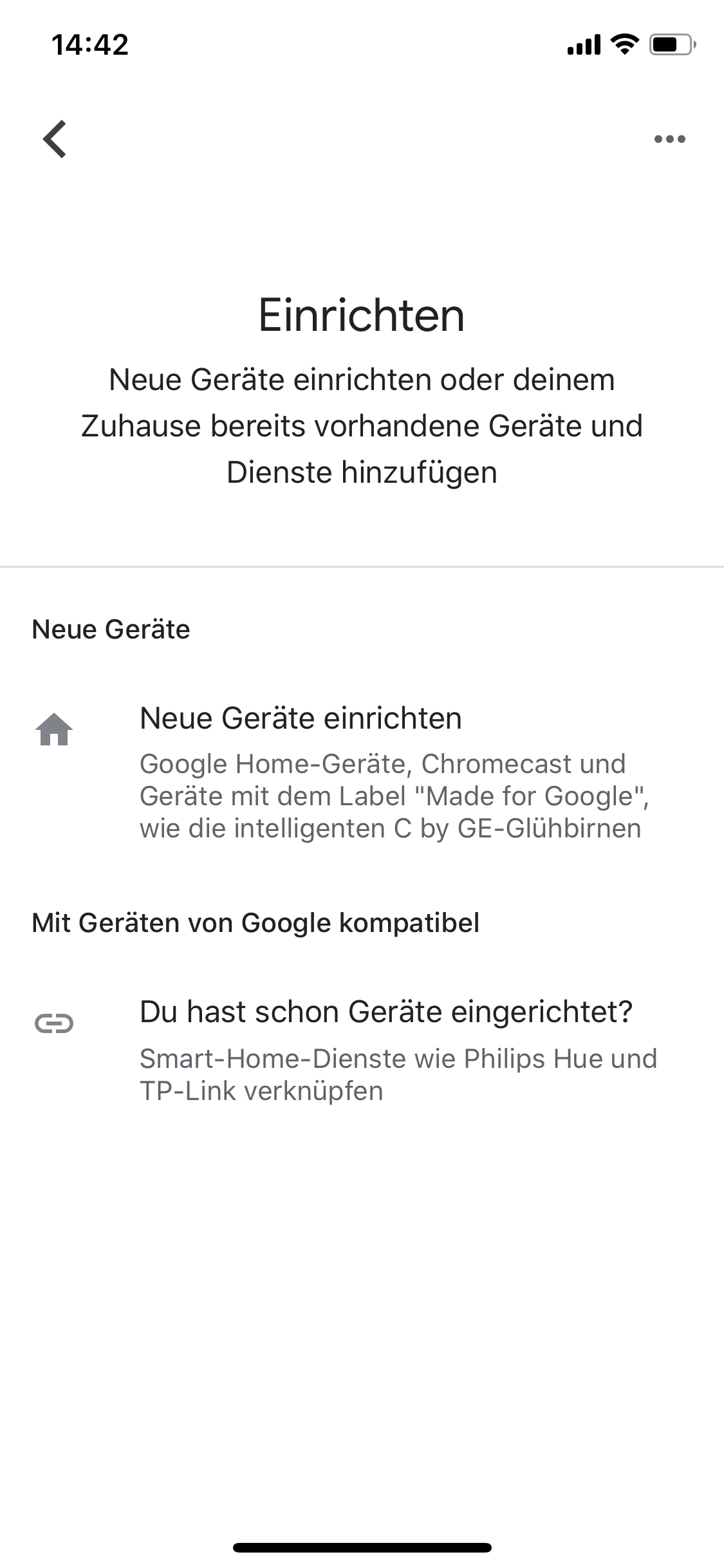Tap the Mit Geräten von Google kompatibel heading
724x1568 pixels.
coord(257,922)
